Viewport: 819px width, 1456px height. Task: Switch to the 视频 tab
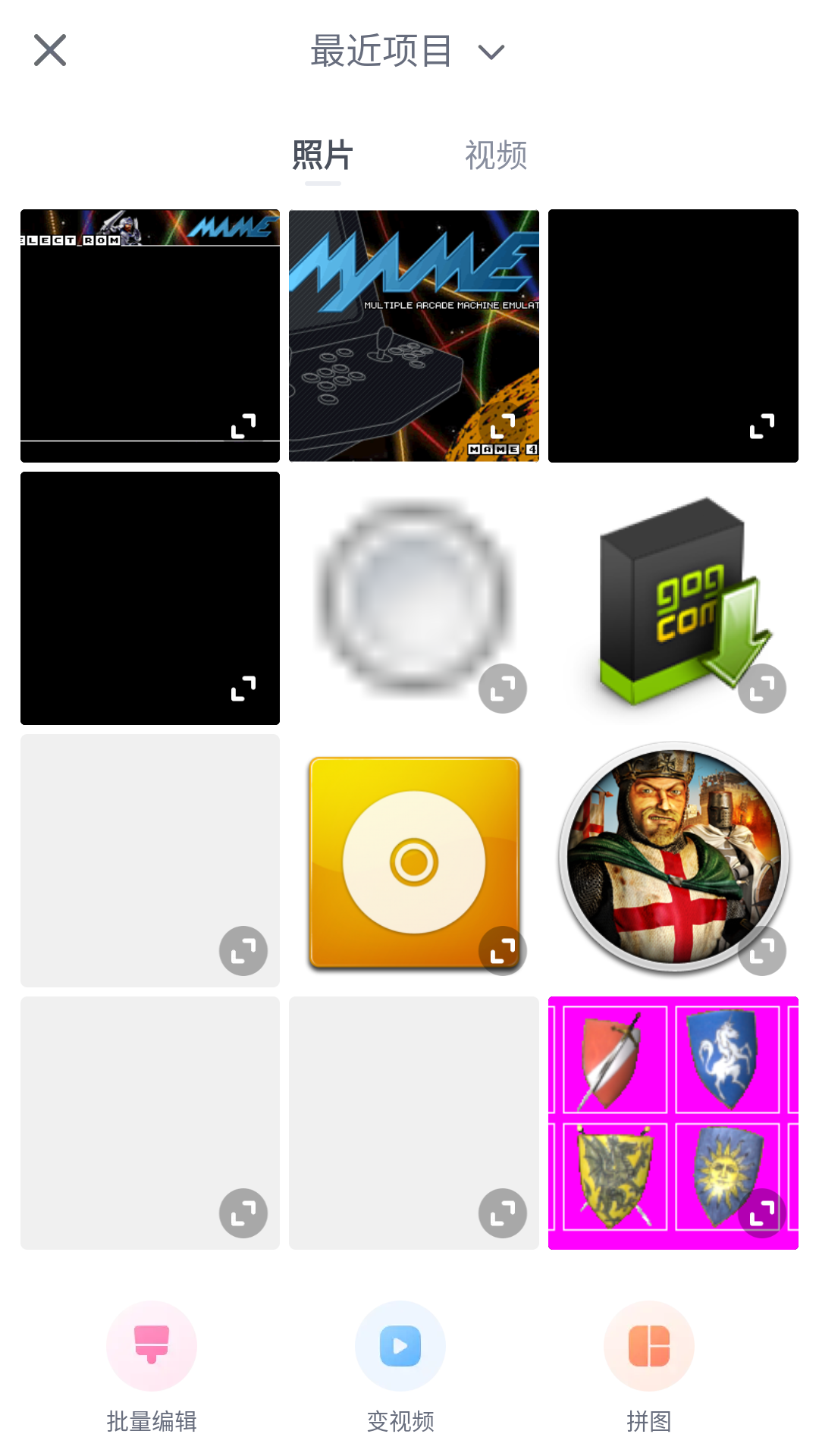(x=495, y=155)
